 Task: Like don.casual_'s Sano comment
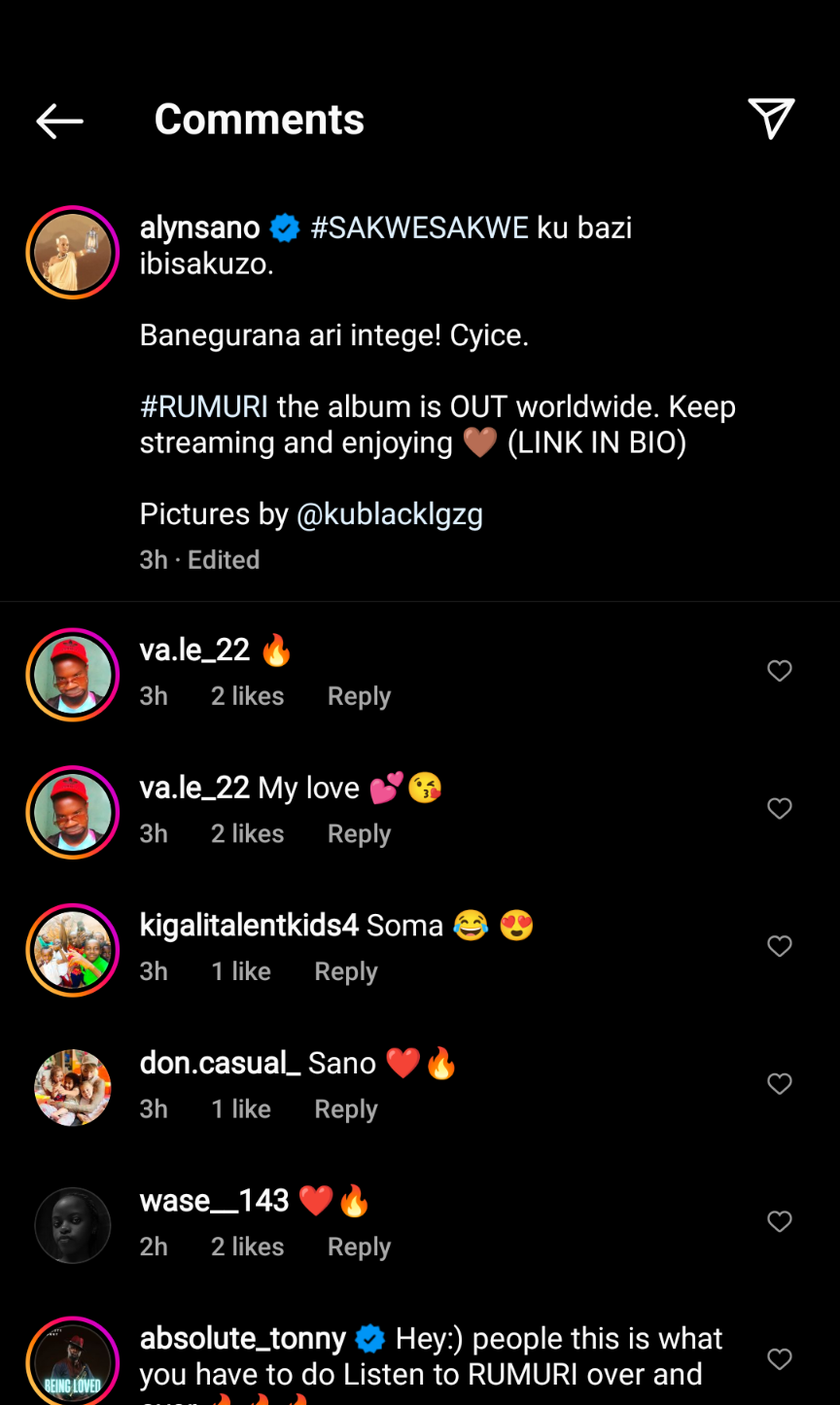779,1084
